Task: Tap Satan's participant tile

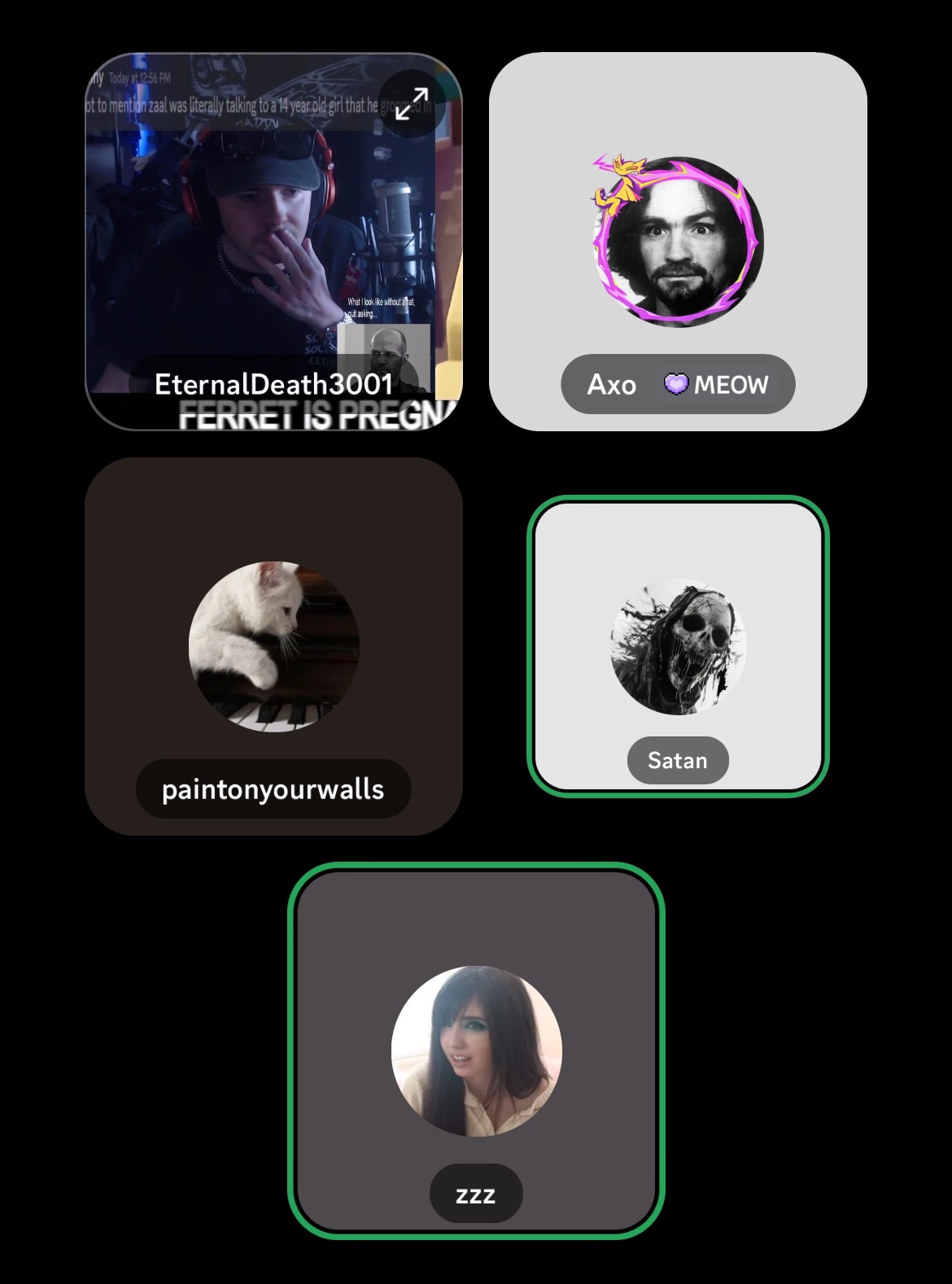Action: pyautogui.click(x=678, y=645)
